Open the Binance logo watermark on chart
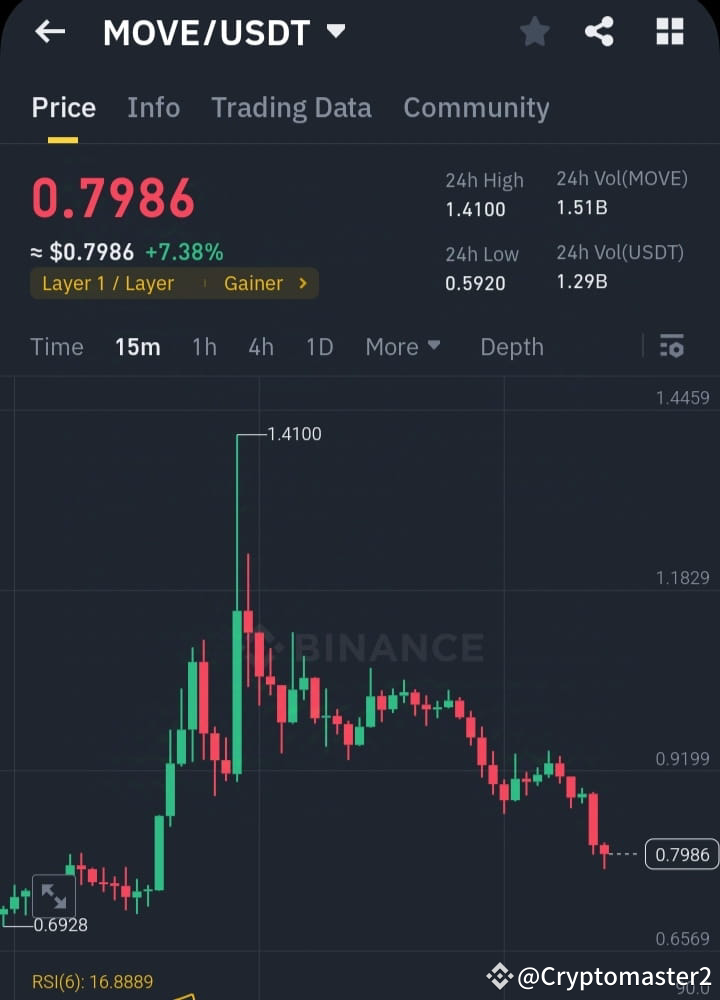The width and height of the screenshot is (720, 1000). pos(380,646)
